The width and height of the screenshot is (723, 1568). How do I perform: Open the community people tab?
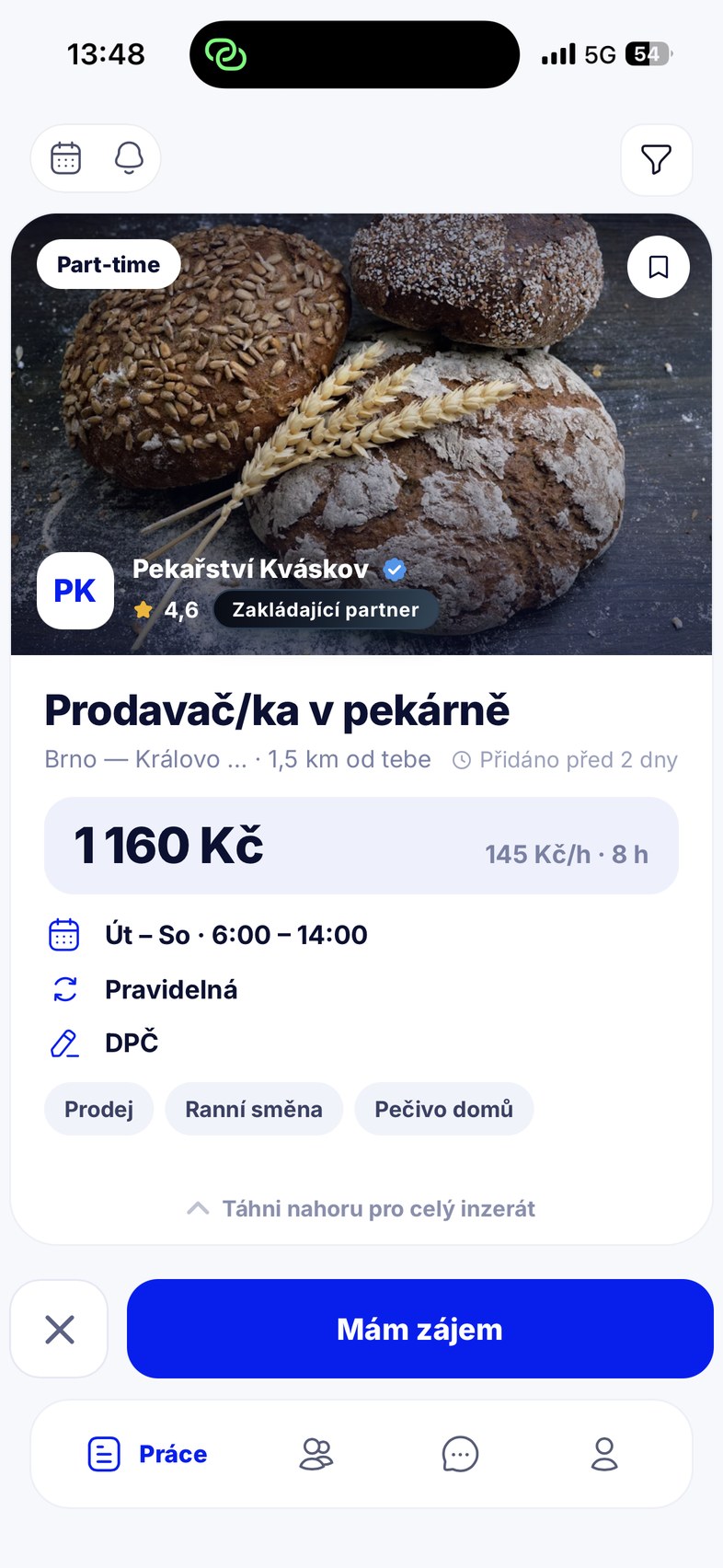[316, 1454]
